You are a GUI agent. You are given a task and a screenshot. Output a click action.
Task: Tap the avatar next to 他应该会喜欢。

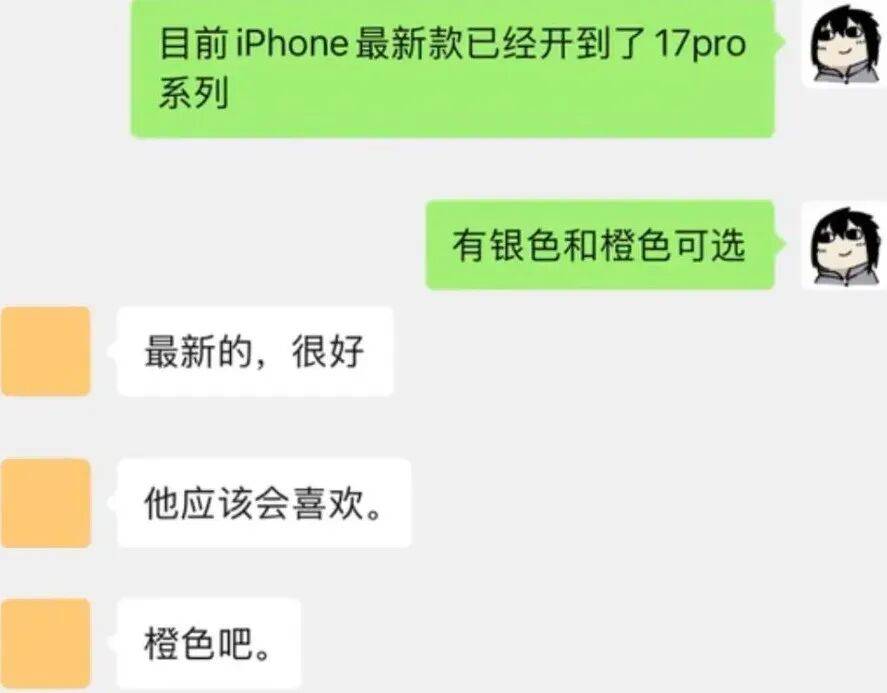46,503
